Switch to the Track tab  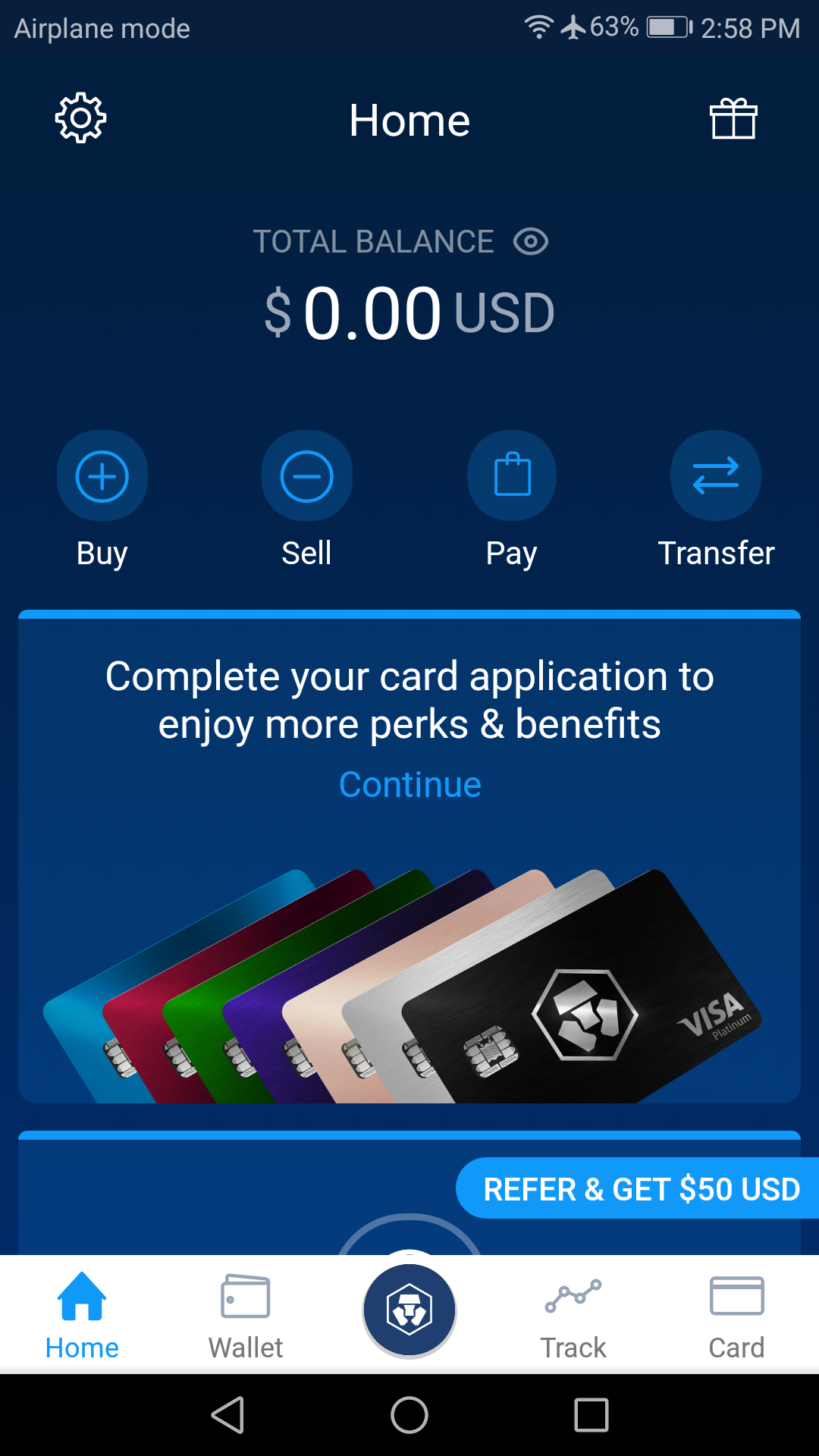click(x=573, y=1315)
